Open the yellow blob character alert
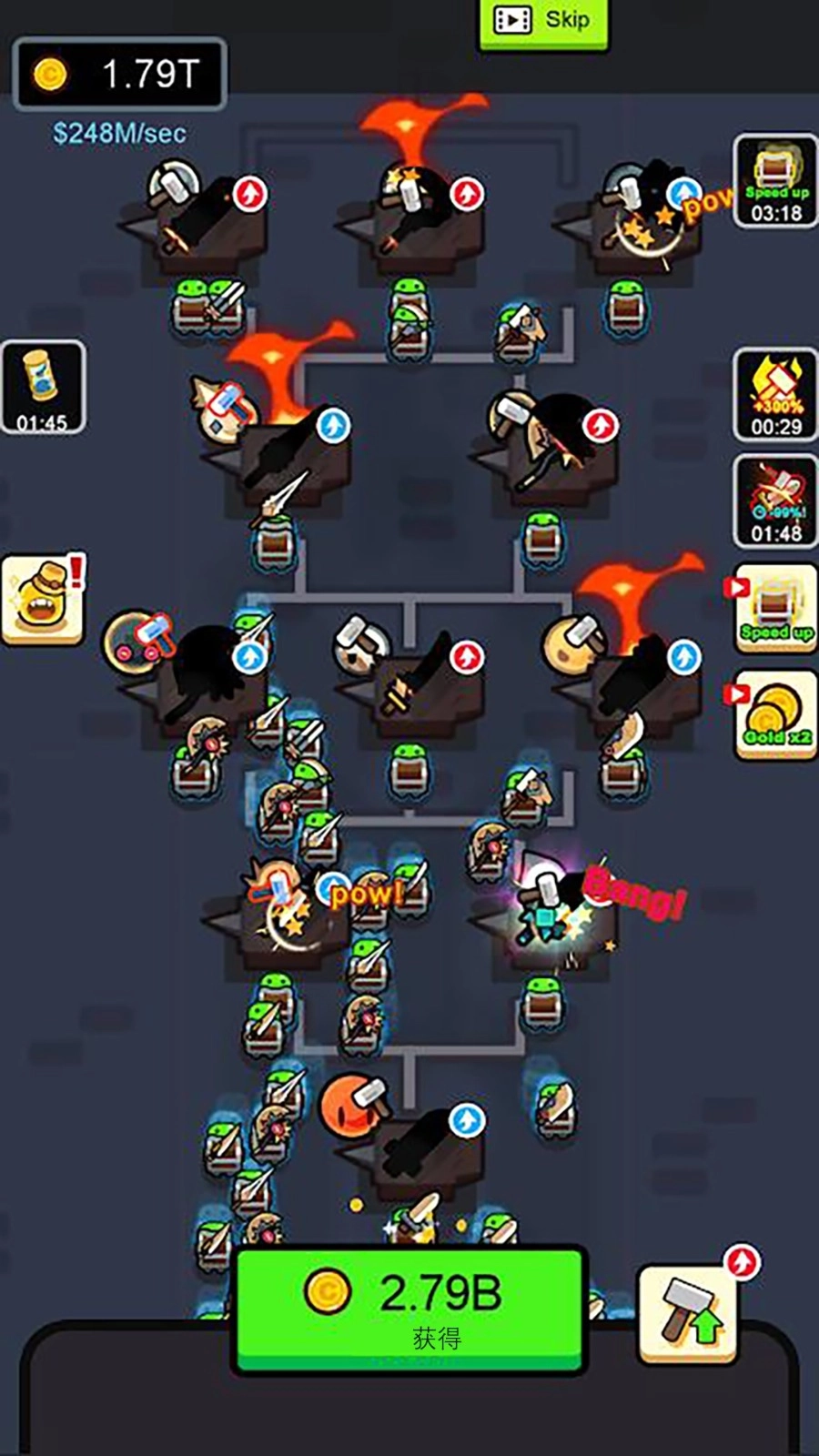819x1456 pixels. 43,601
